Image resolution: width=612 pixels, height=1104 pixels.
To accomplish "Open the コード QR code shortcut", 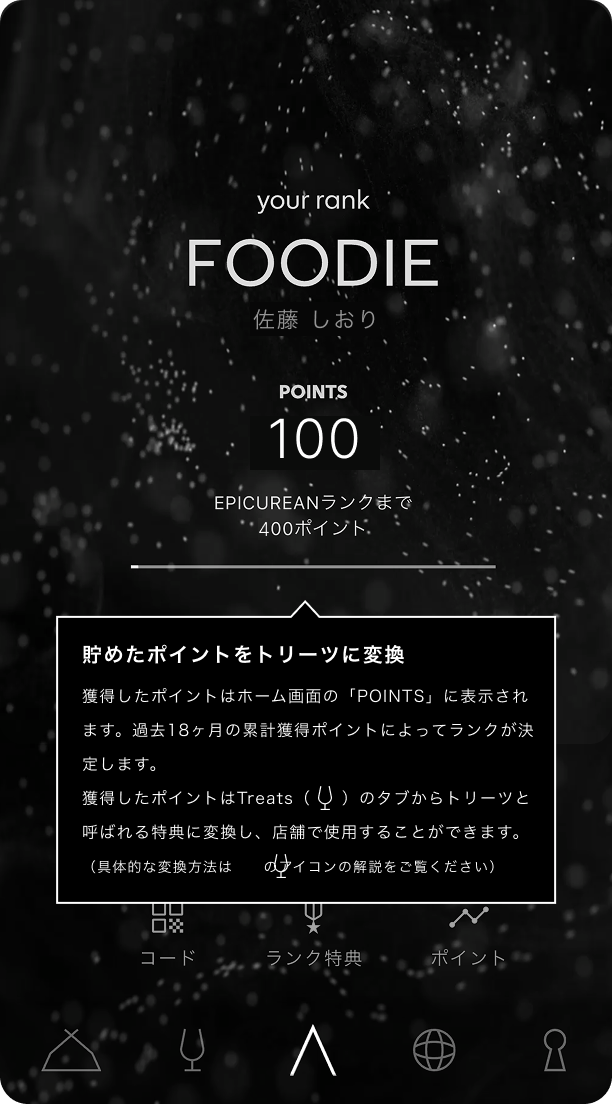I will (x=168, y=935).
